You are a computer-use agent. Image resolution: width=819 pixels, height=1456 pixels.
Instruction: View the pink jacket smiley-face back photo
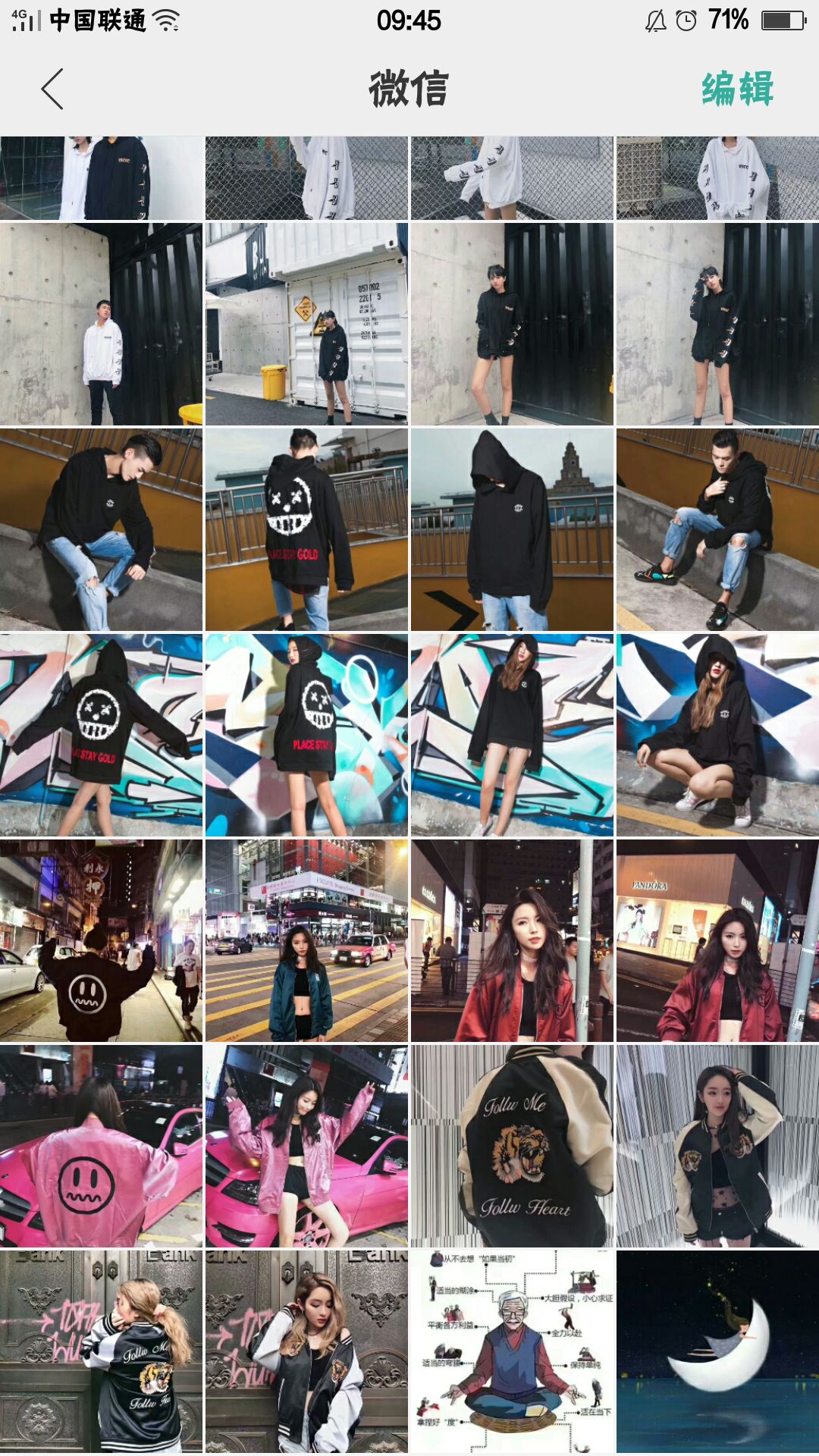click(x=102, y=1146)
